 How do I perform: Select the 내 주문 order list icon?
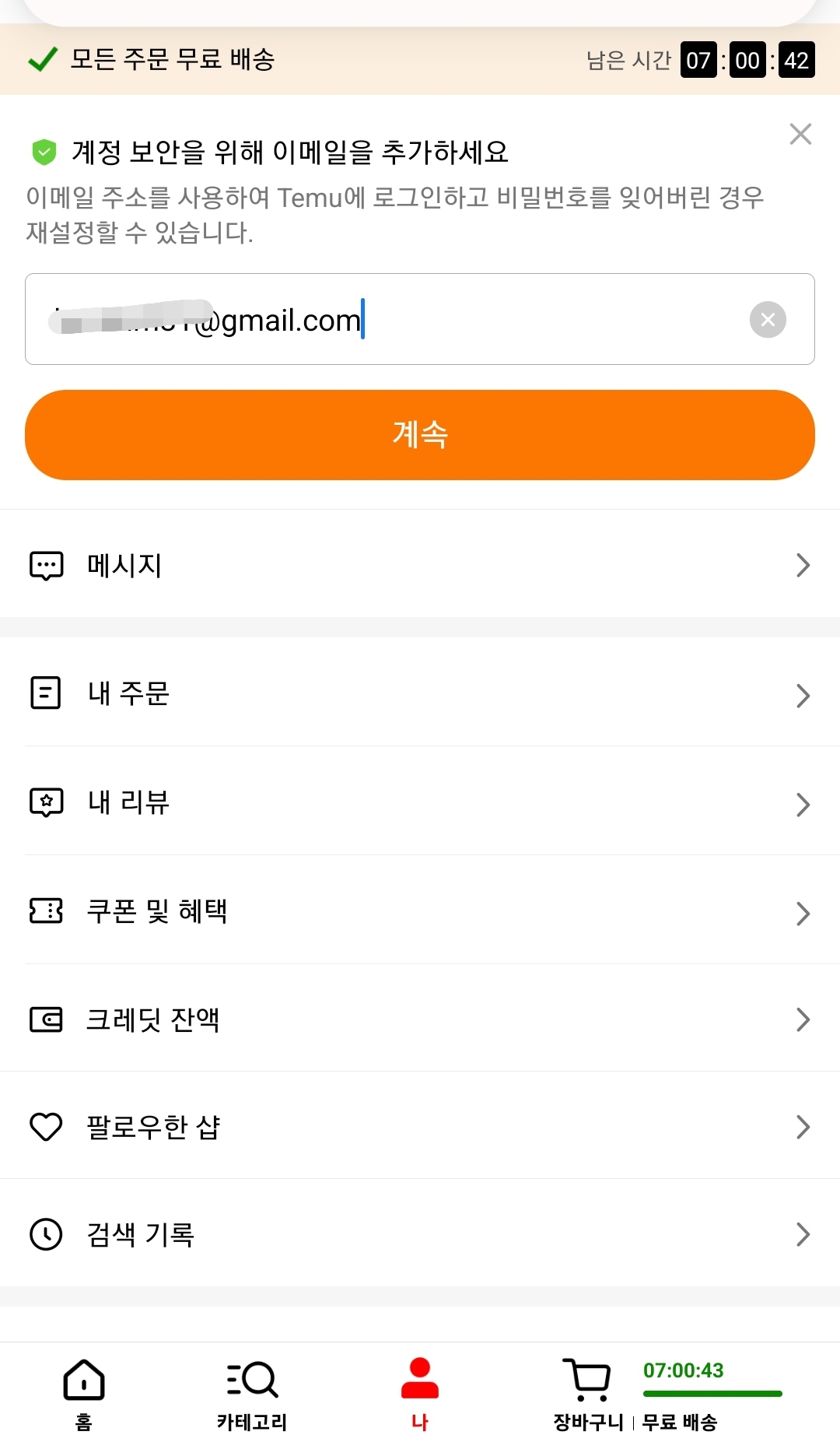point(47,695)
